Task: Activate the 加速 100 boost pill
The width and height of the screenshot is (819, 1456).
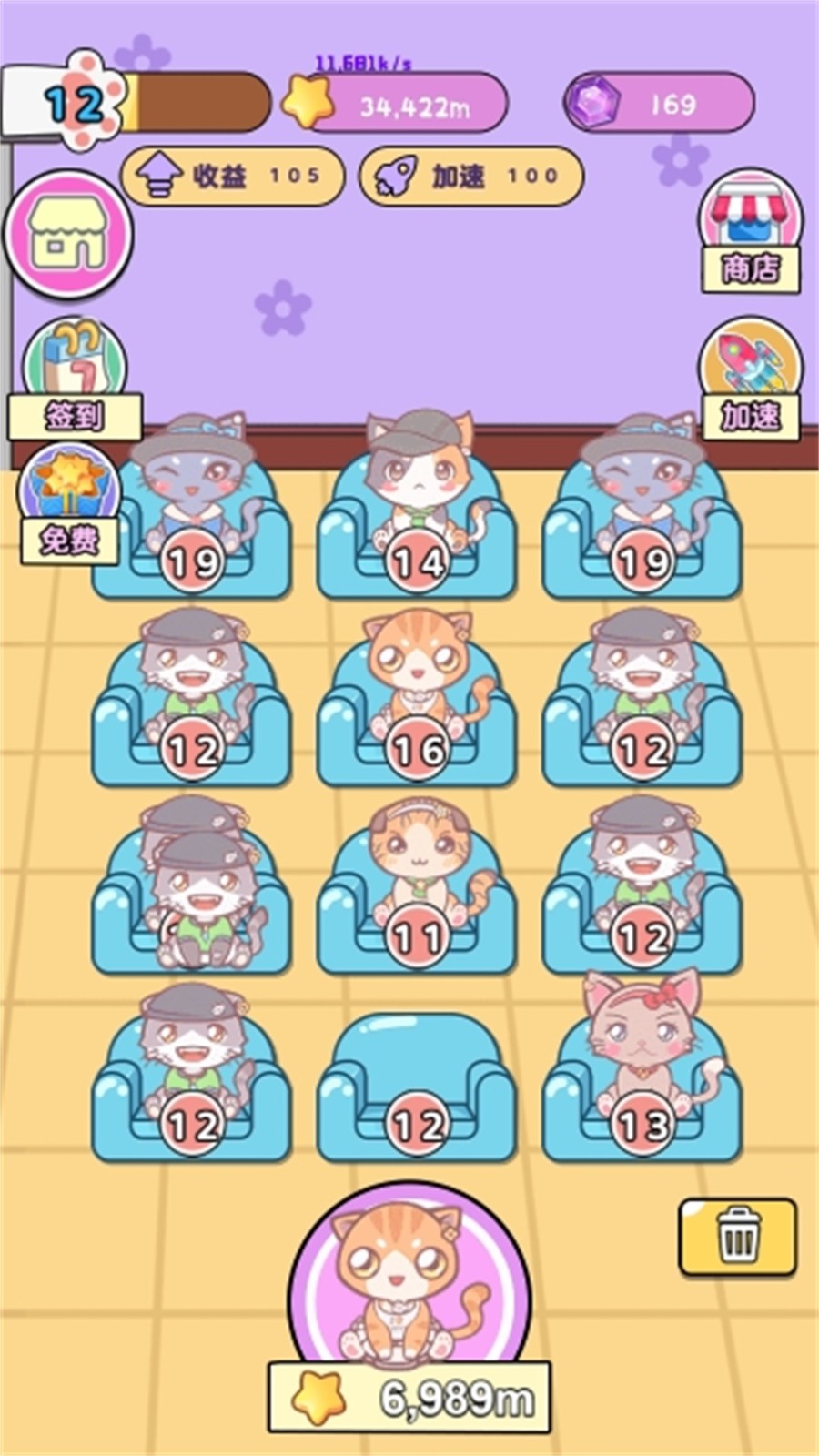Action: (x=470, y=176)
